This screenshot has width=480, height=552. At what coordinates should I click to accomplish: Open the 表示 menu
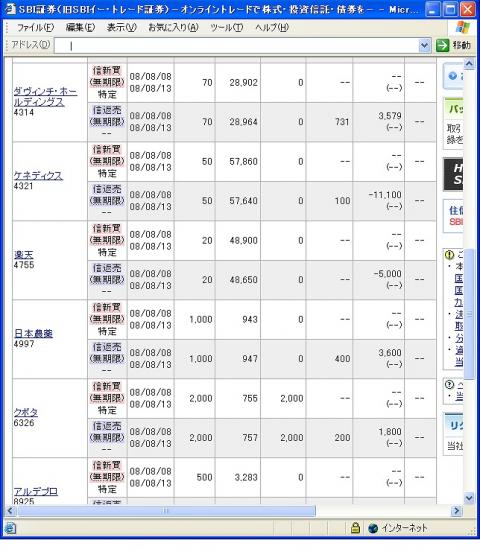coord(121,27)
